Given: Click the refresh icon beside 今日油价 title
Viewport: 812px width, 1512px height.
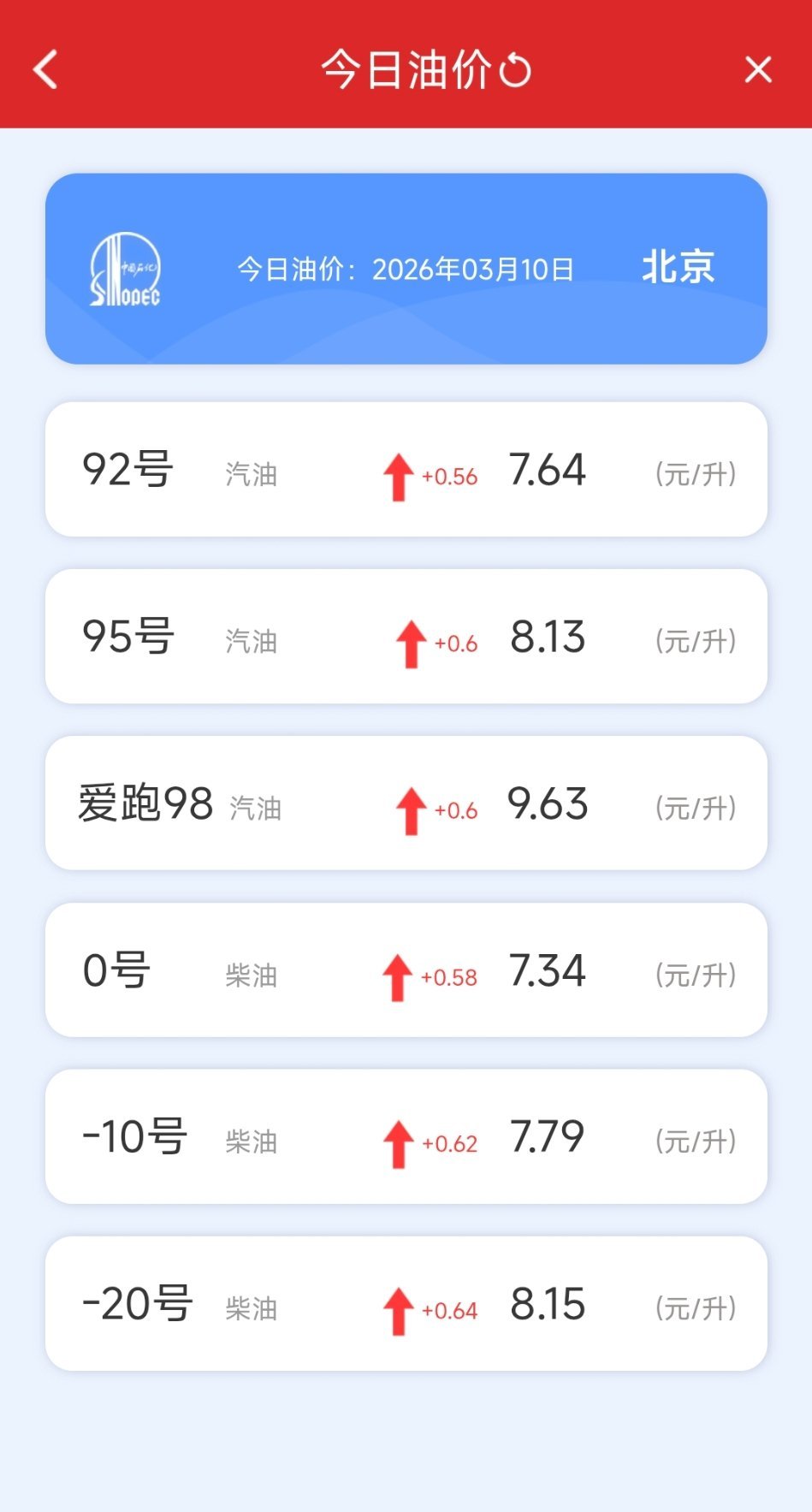Looking at the screenshot, I should (x=517, y=70).
